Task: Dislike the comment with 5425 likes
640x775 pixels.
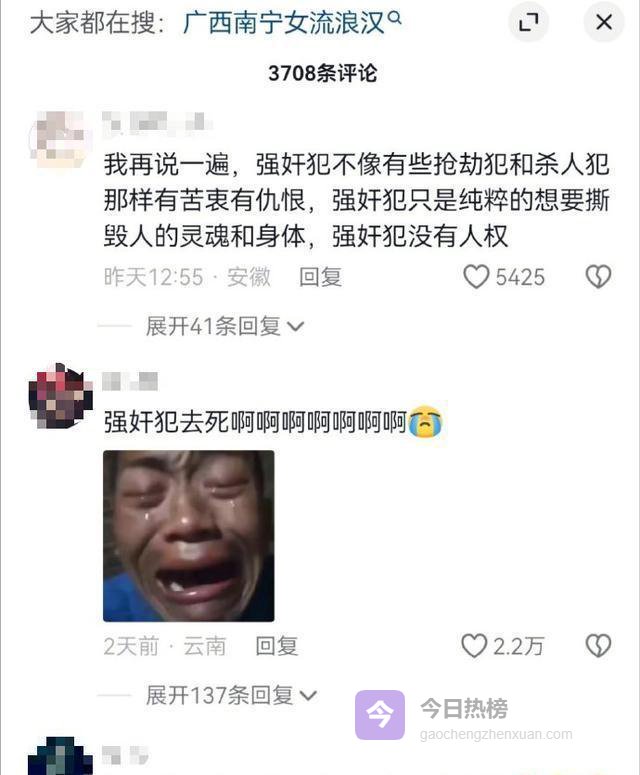Action: [598, 277]
